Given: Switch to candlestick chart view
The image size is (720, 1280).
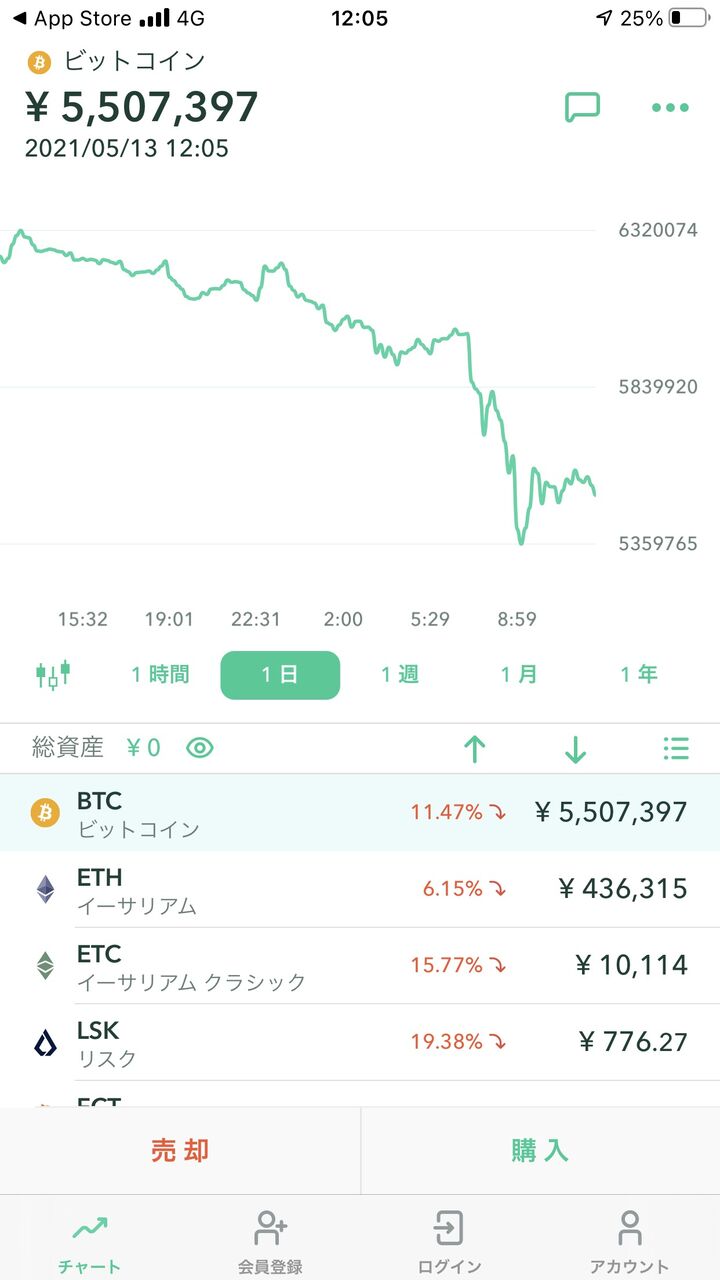Looking at the screenshot, I should [x=54, y=674].
